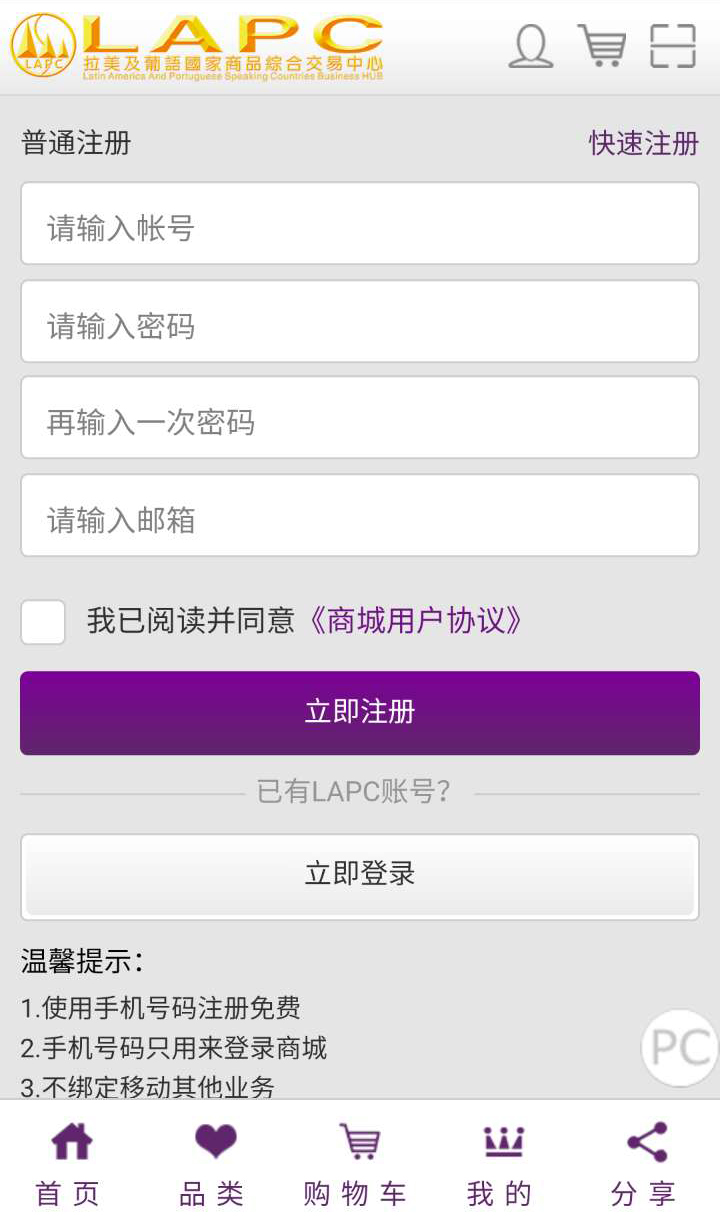Tap the 立即注册 register button
Screen dimensions: 720x1228
(360, 712)
